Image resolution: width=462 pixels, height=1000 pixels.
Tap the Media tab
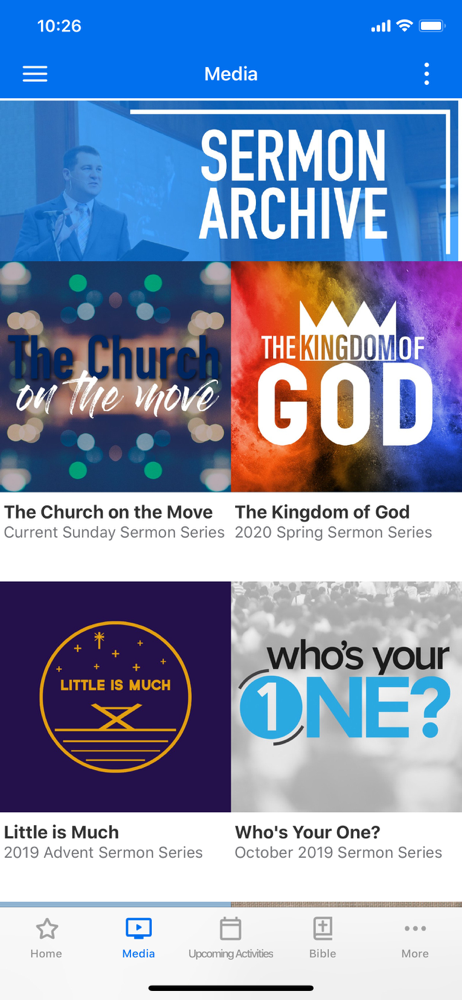[138, 939]
